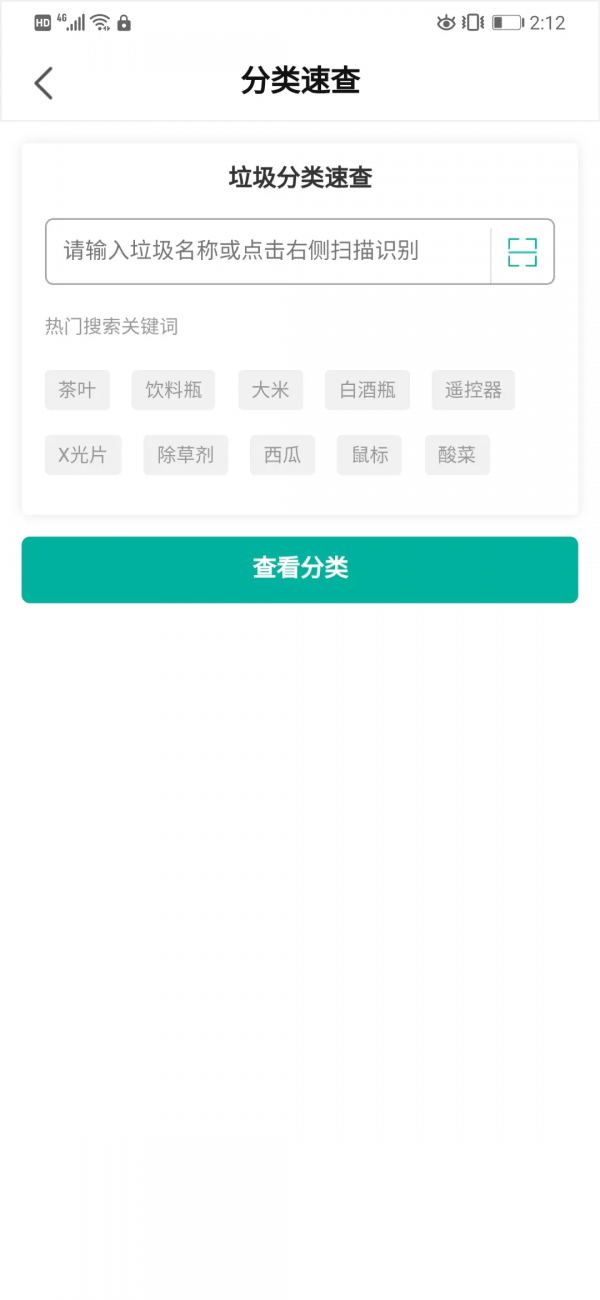The height and width of the screenshot is (1300, 600).
Task: Pick the 大米 keyword chip
Action: 270,390
